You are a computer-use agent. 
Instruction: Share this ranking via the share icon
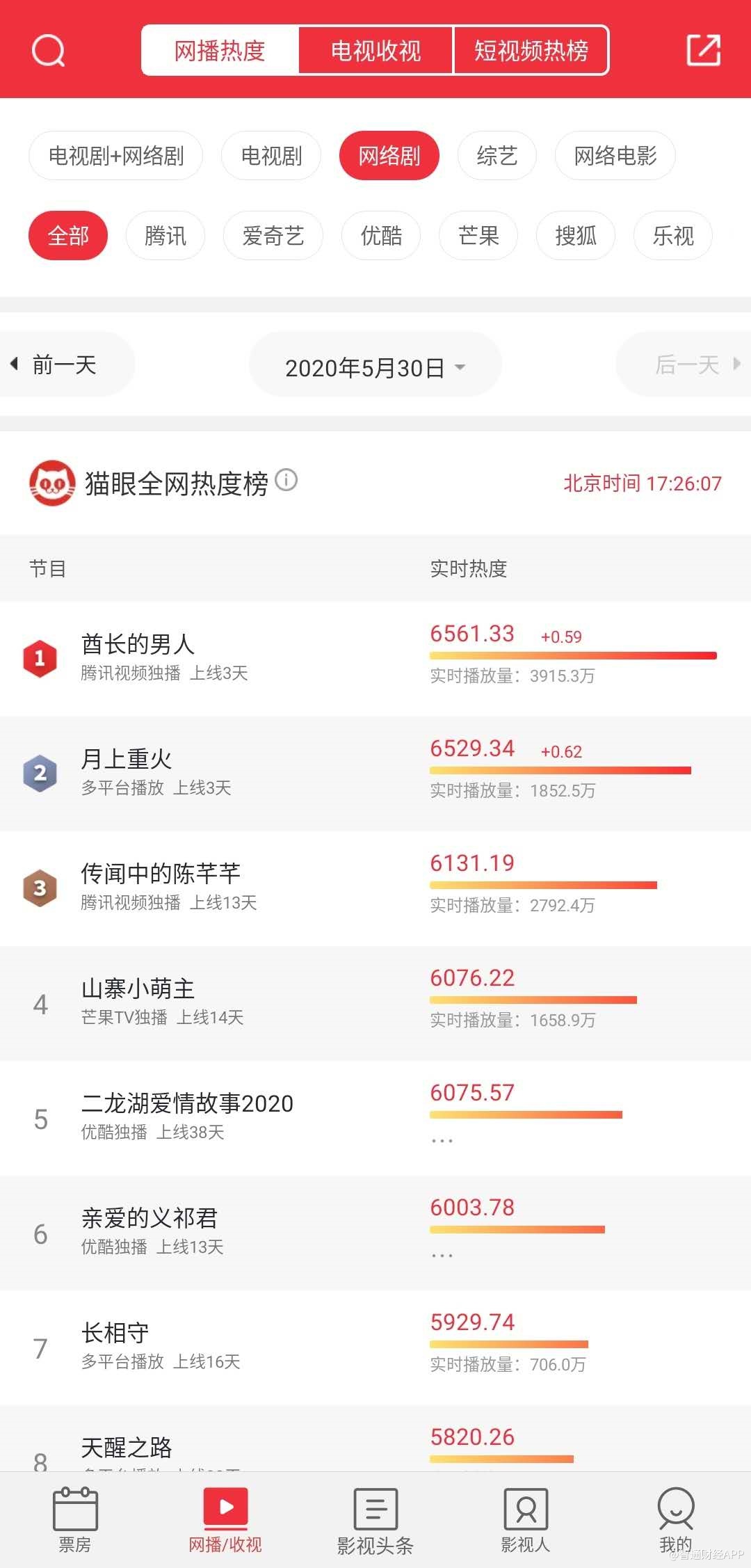coord(703,50)
